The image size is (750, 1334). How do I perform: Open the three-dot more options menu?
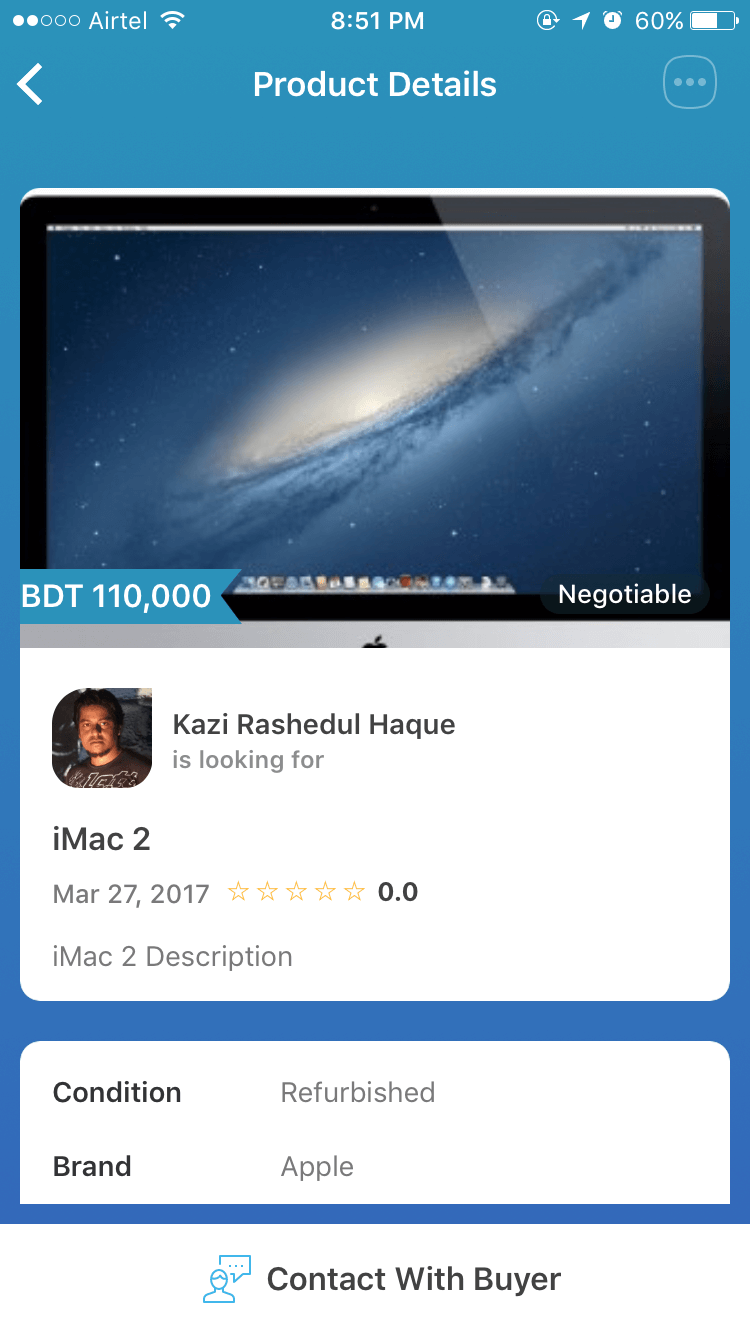tap(690, 82)
